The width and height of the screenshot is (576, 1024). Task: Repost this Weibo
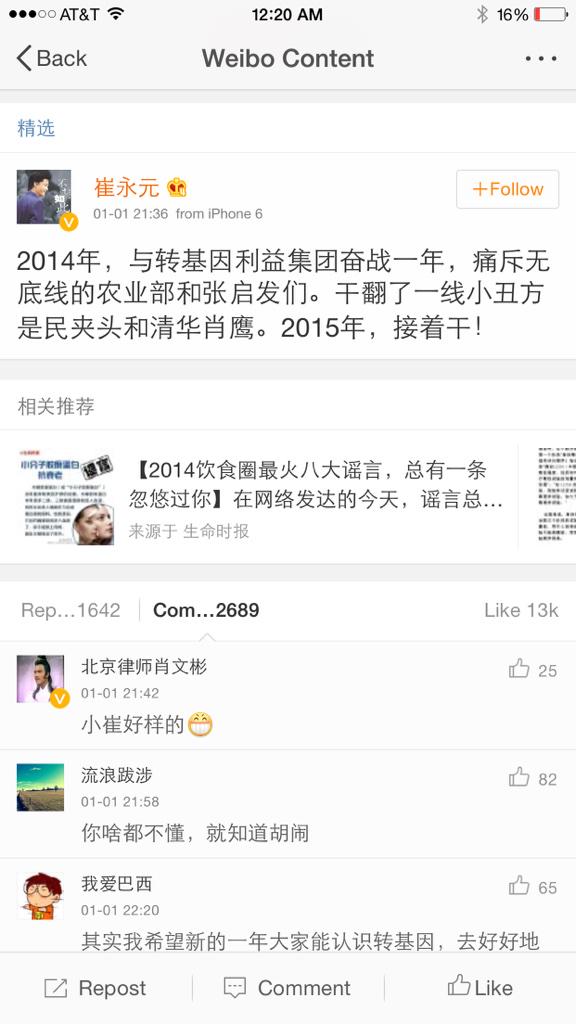(x=95, y=988)
